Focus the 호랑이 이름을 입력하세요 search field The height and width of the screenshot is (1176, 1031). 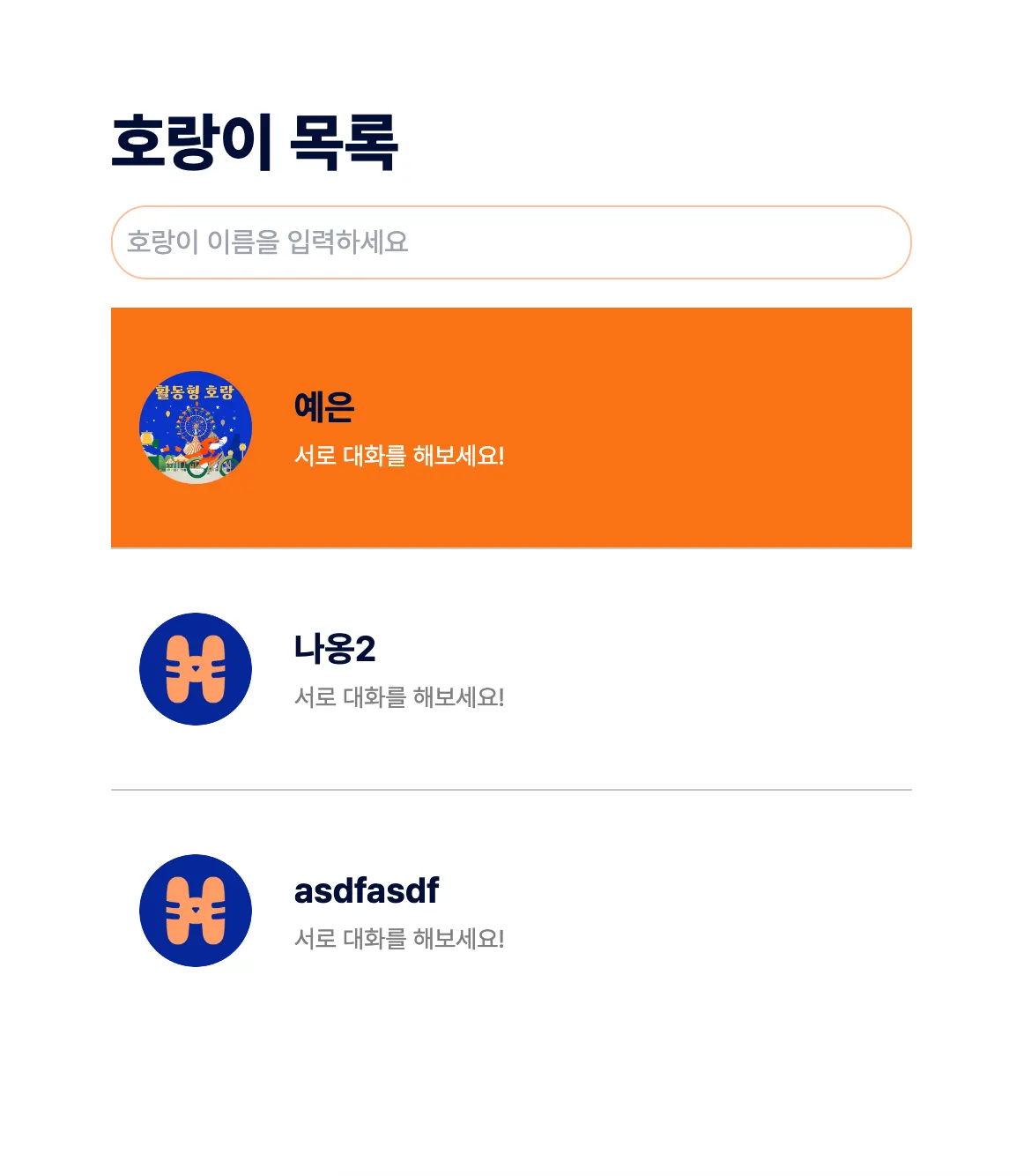pos(511,242)
